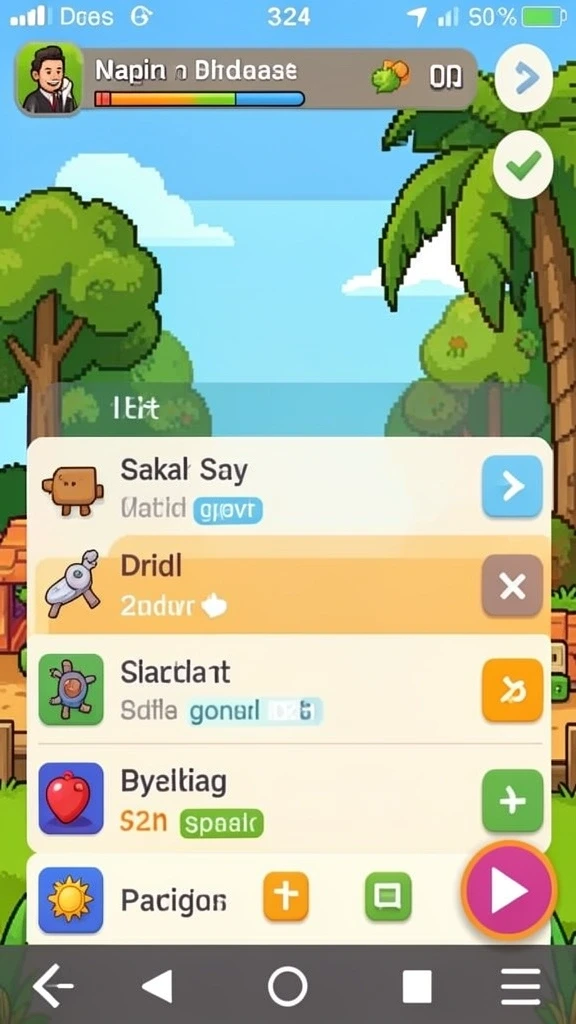The height and width of the screenshot is (1024, 576).
Task: Open the Slactlant item
Action: 288,690
